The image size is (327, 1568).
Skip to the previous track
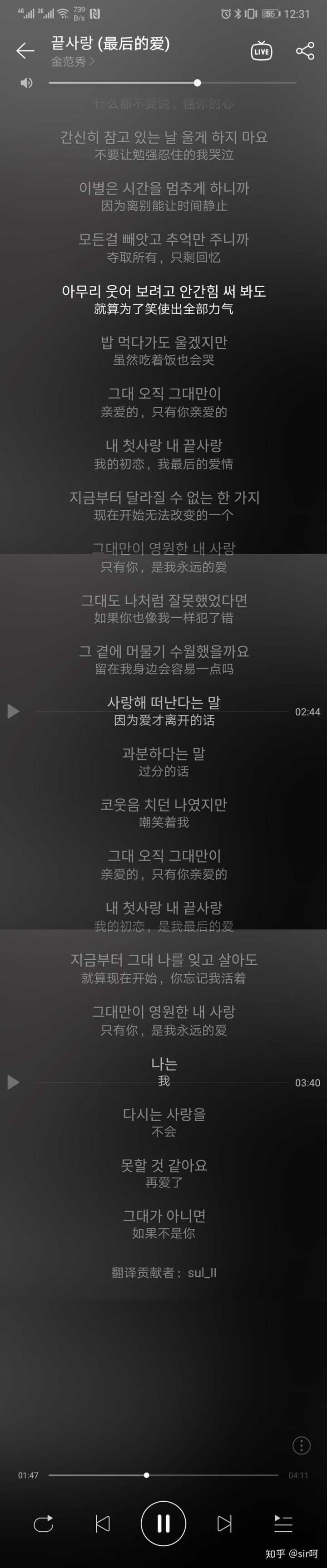coord(102,1524)
